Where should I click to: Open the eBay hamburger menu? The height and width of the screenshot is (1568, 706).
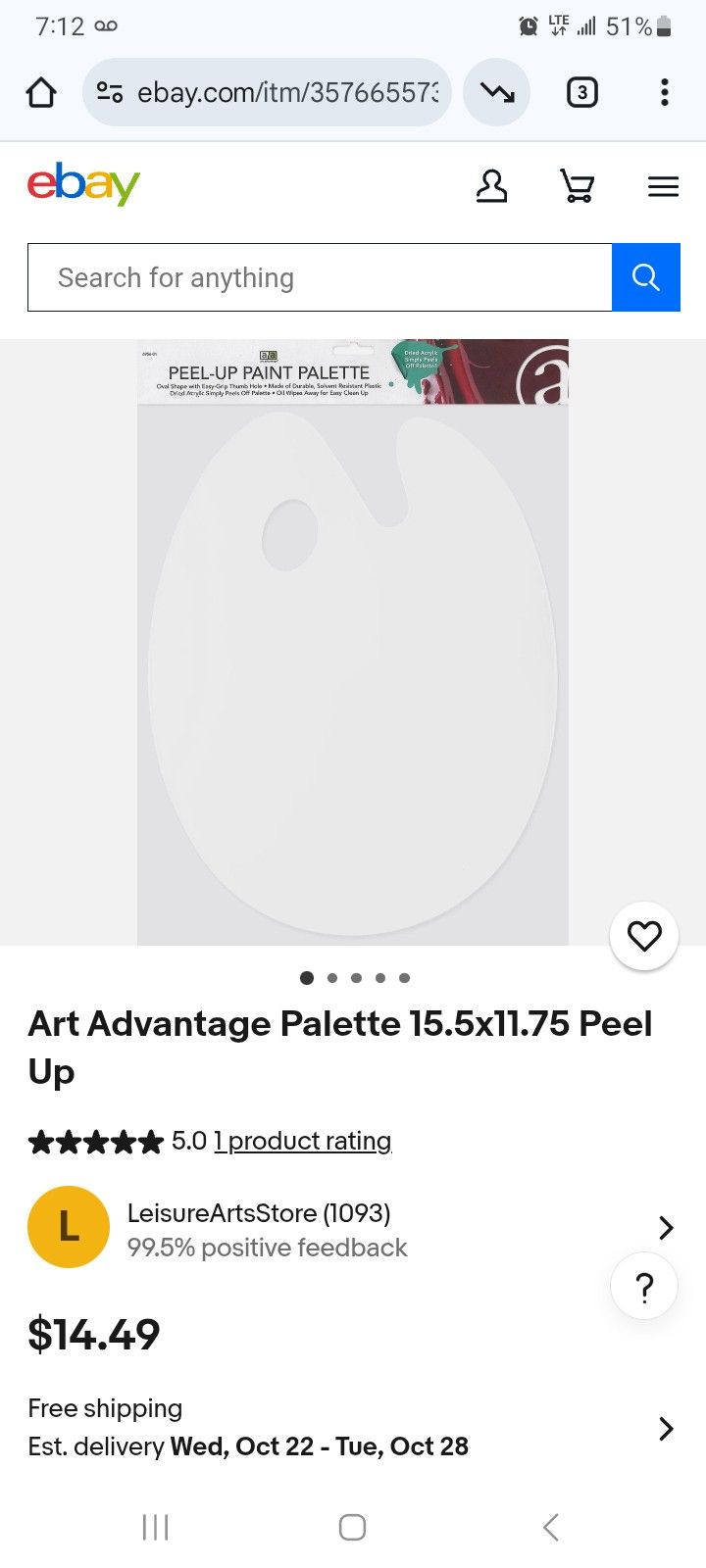pos(663,186)
